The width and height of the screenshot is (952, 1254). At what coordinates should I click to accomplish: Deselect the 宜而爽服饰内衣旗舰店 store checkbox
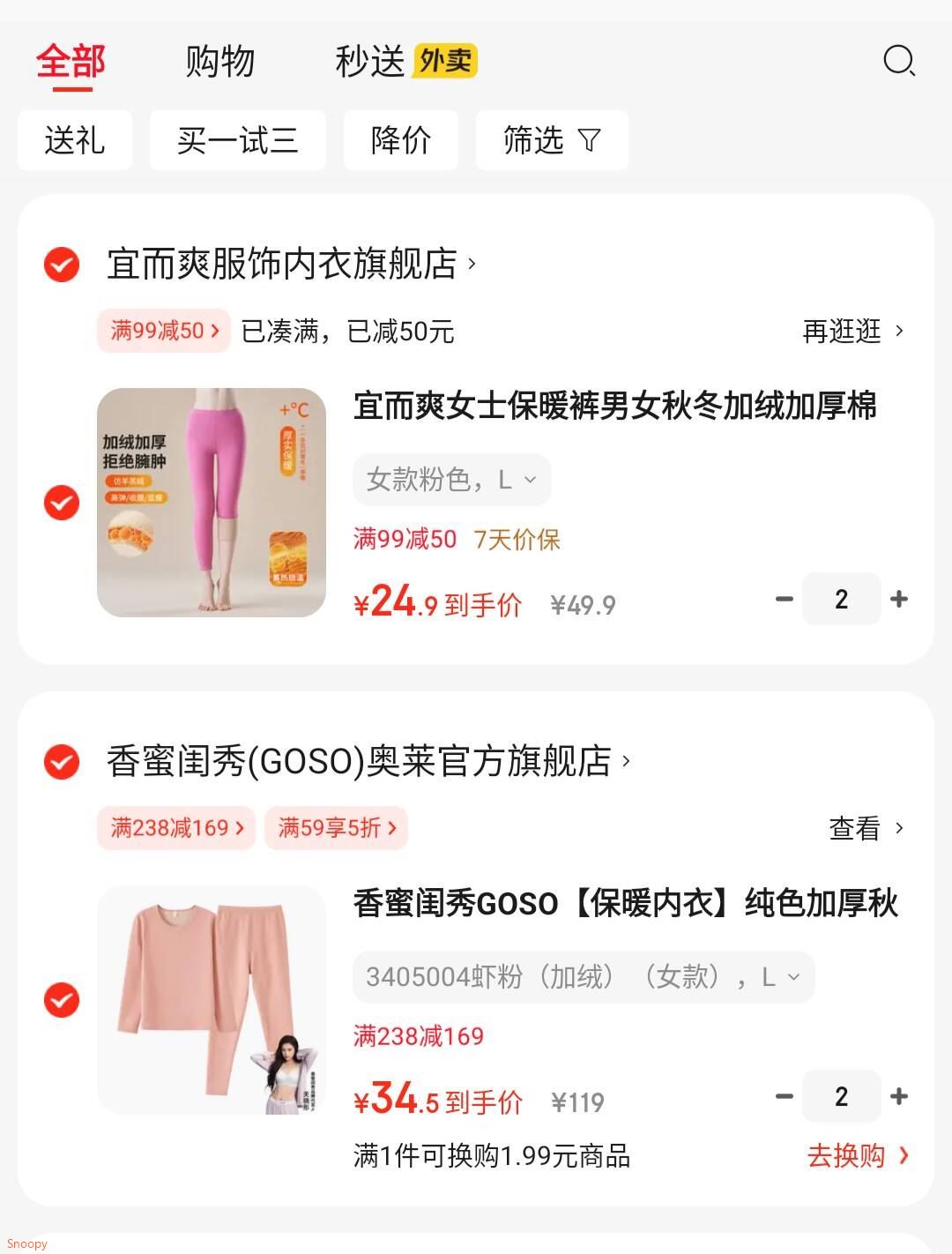click(59, 265)
